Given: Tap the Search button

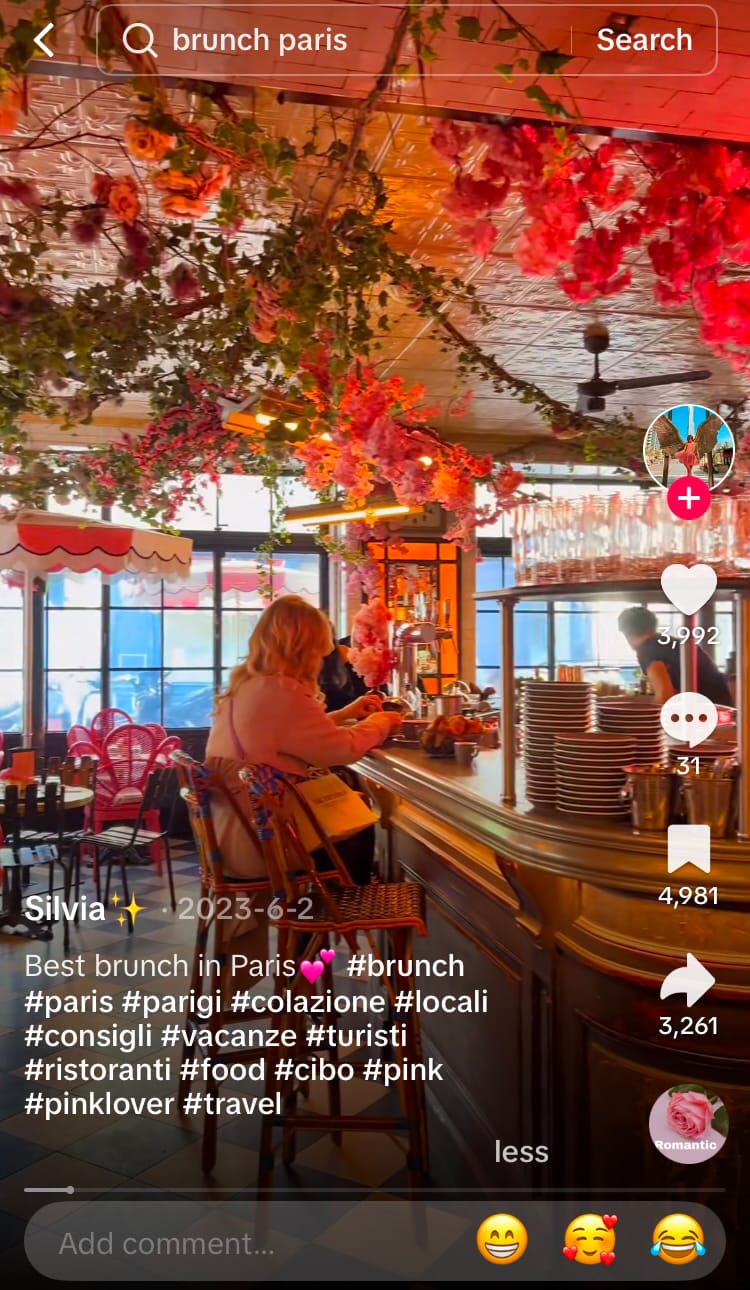Looking at the screenshot, I should coord(644,40).
